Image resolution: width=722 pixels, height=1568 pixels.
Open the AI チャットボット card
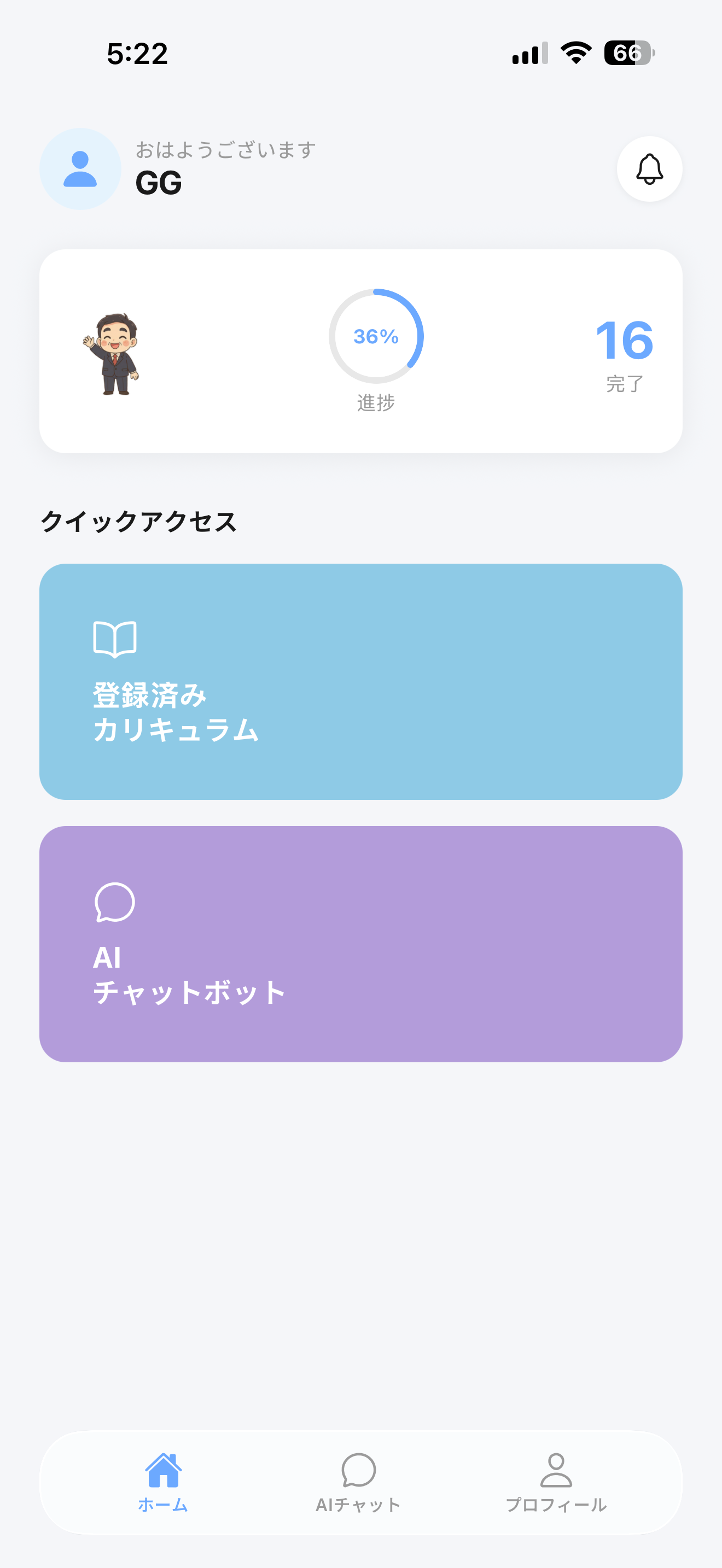pyautogui.click(x=361, y=944)
